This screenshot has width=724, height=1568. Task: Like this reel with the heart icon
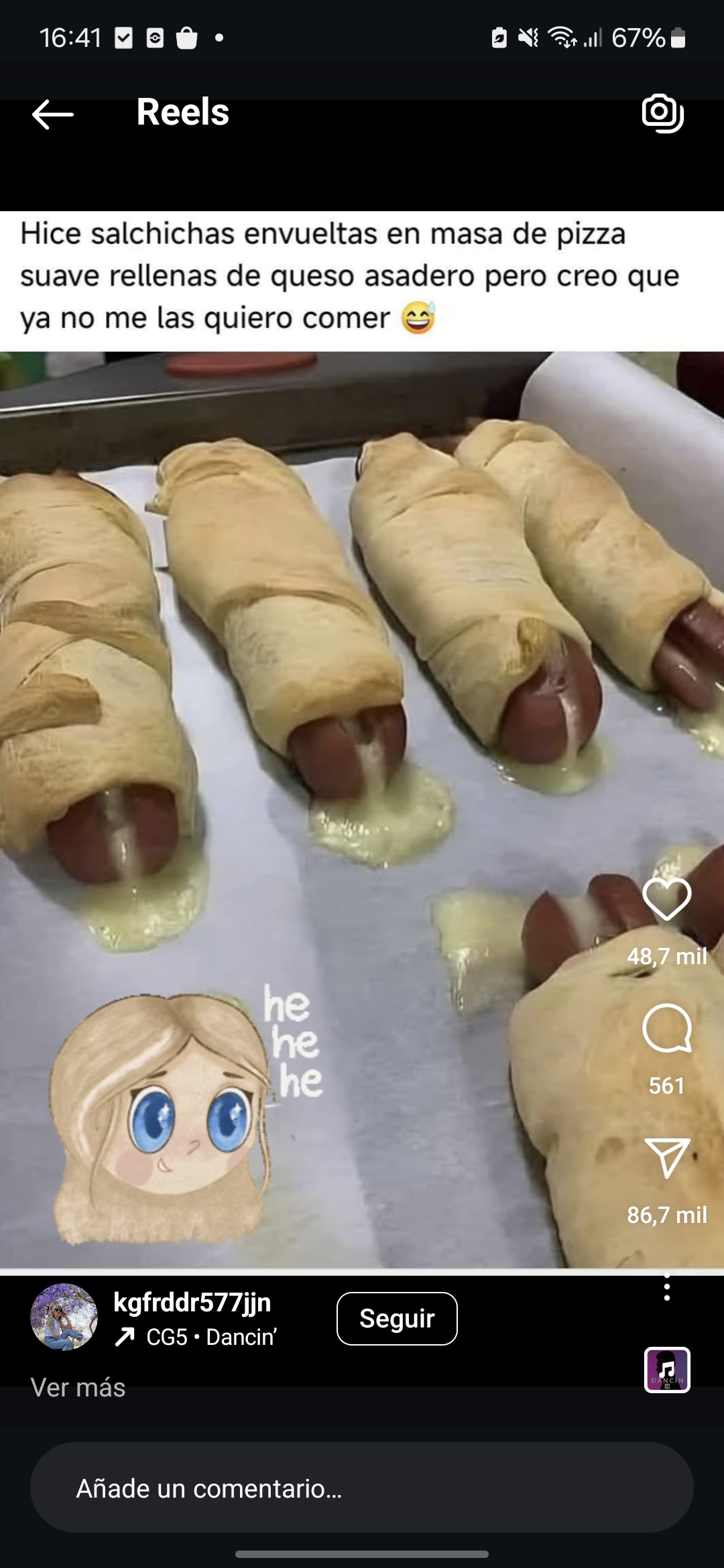tap(666, 899)
